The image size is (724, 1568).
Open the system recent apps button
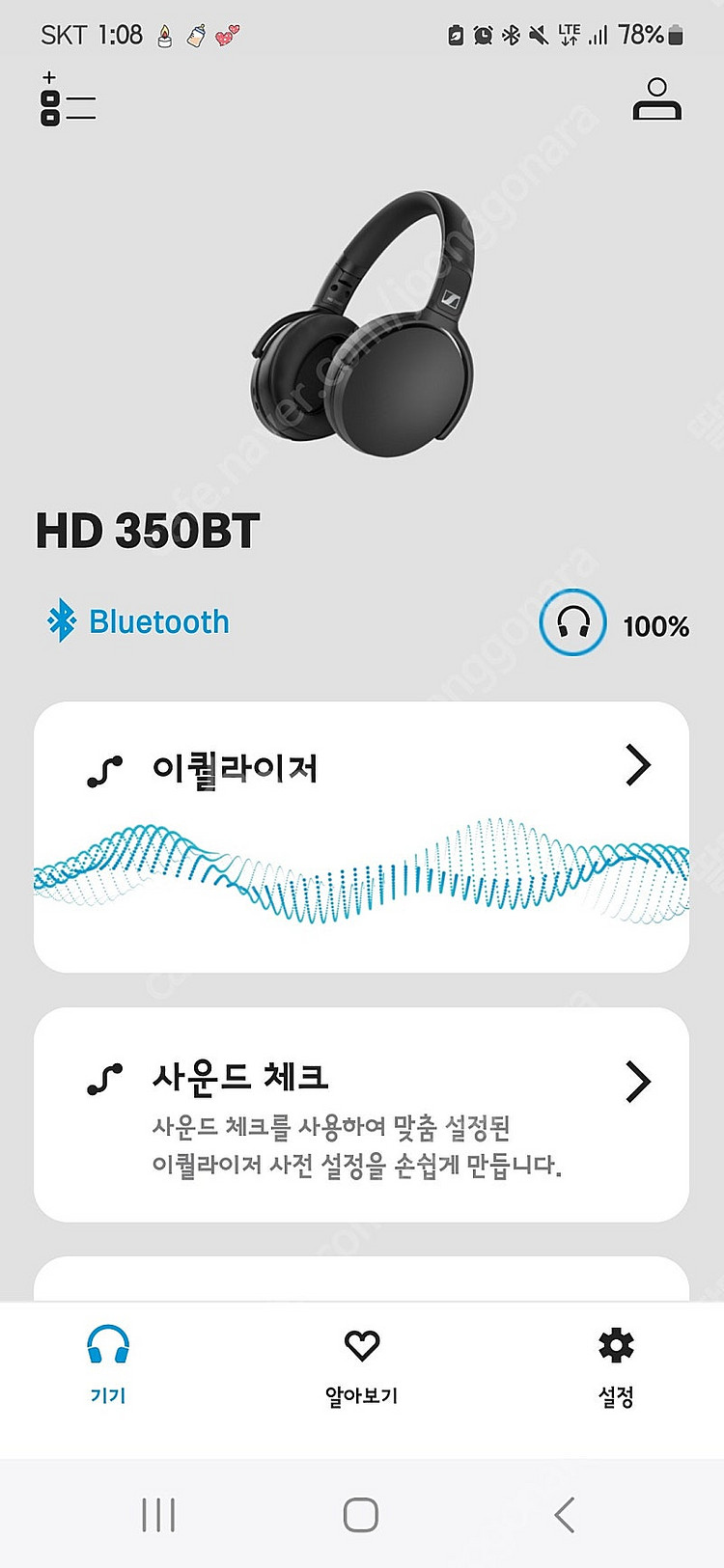click(x=158, y=1514)
